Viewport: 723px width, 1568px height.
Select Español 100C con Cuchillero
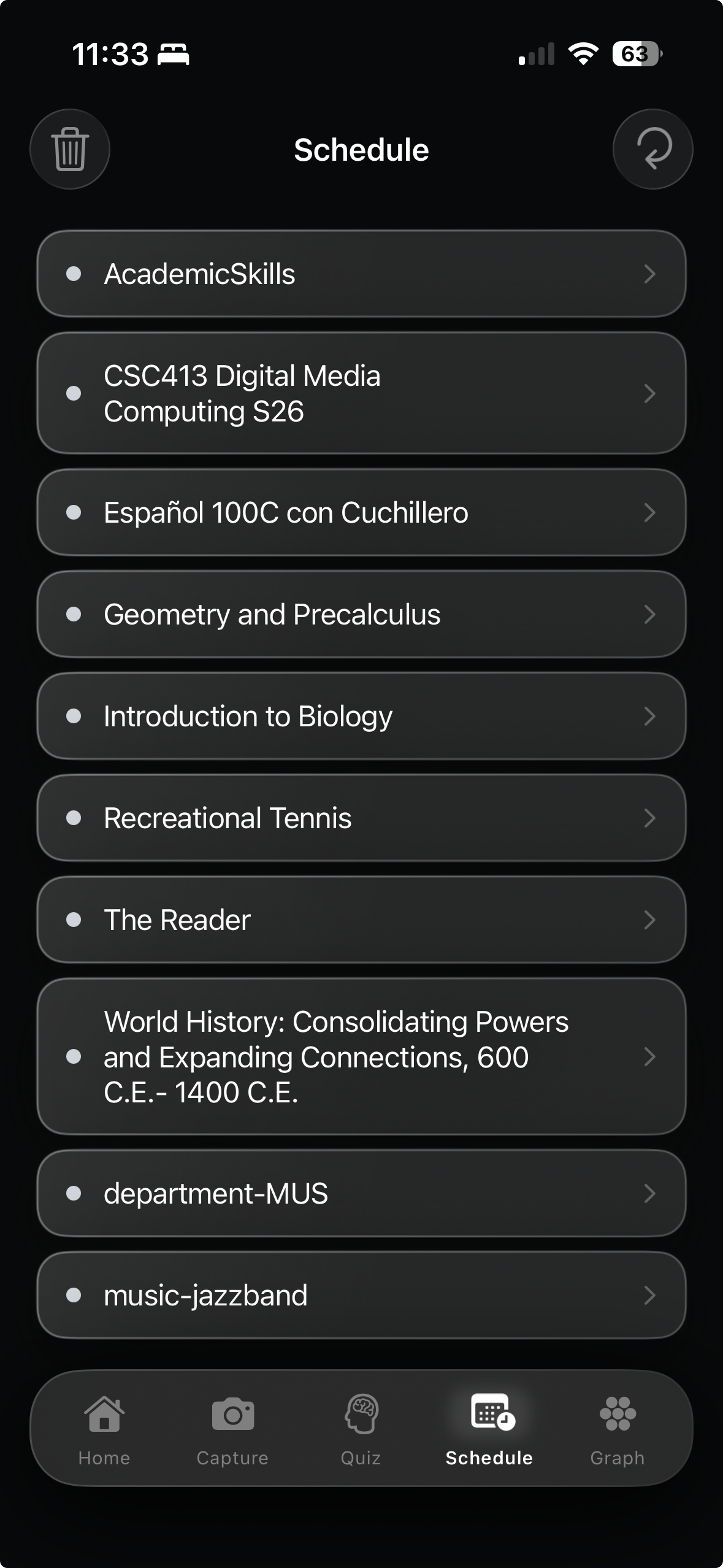point(361,512)
